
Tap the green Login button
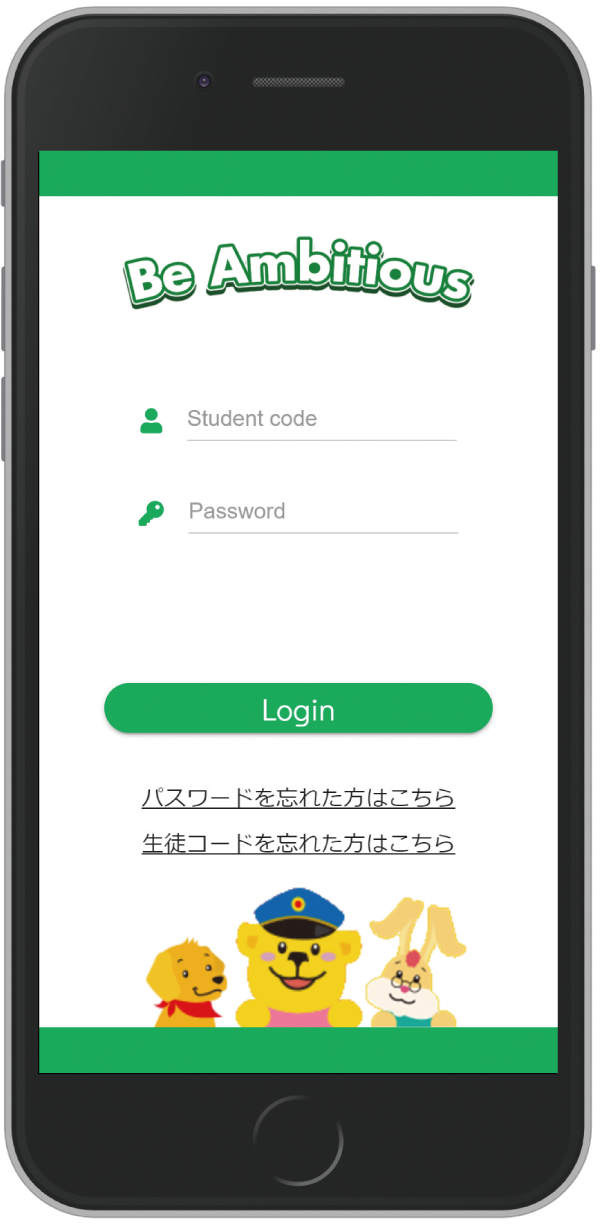pos(298,709)
